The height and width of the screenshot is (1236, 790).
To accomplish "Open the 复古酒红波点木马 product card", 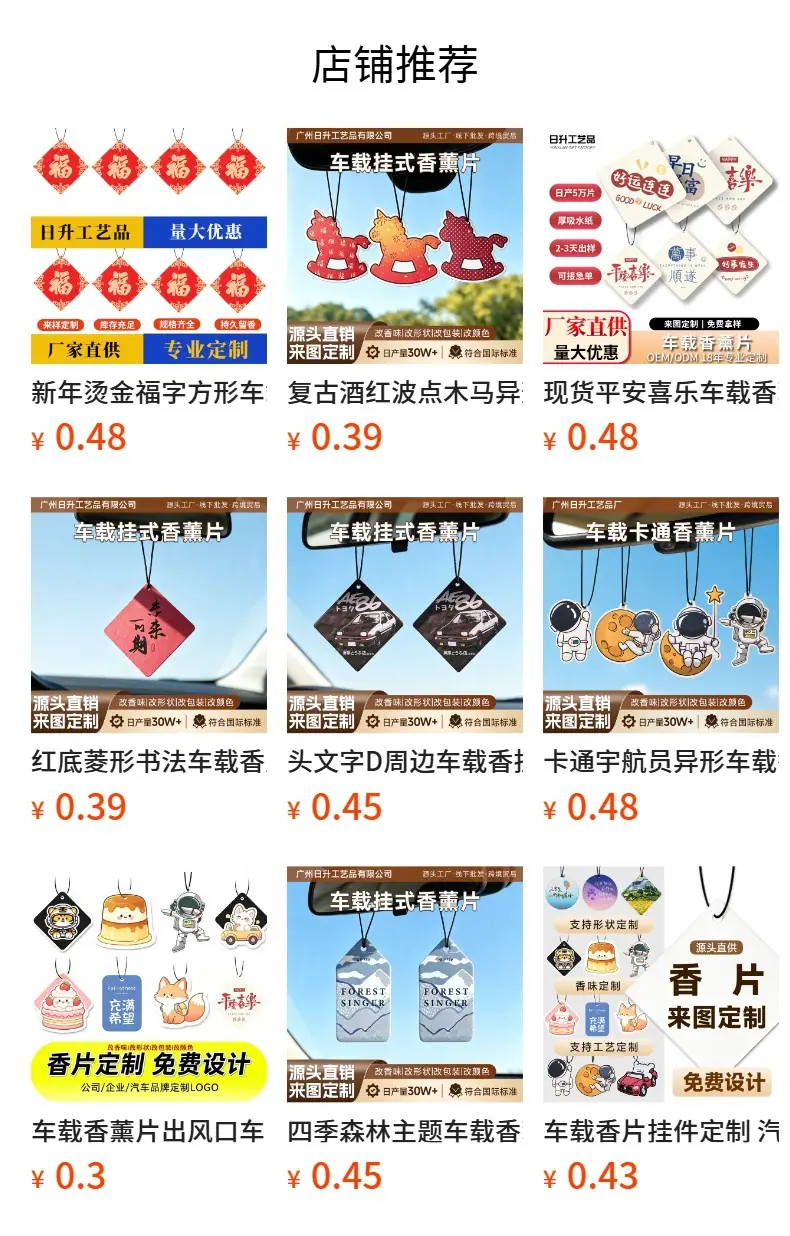I will click(x=405, y=291).
